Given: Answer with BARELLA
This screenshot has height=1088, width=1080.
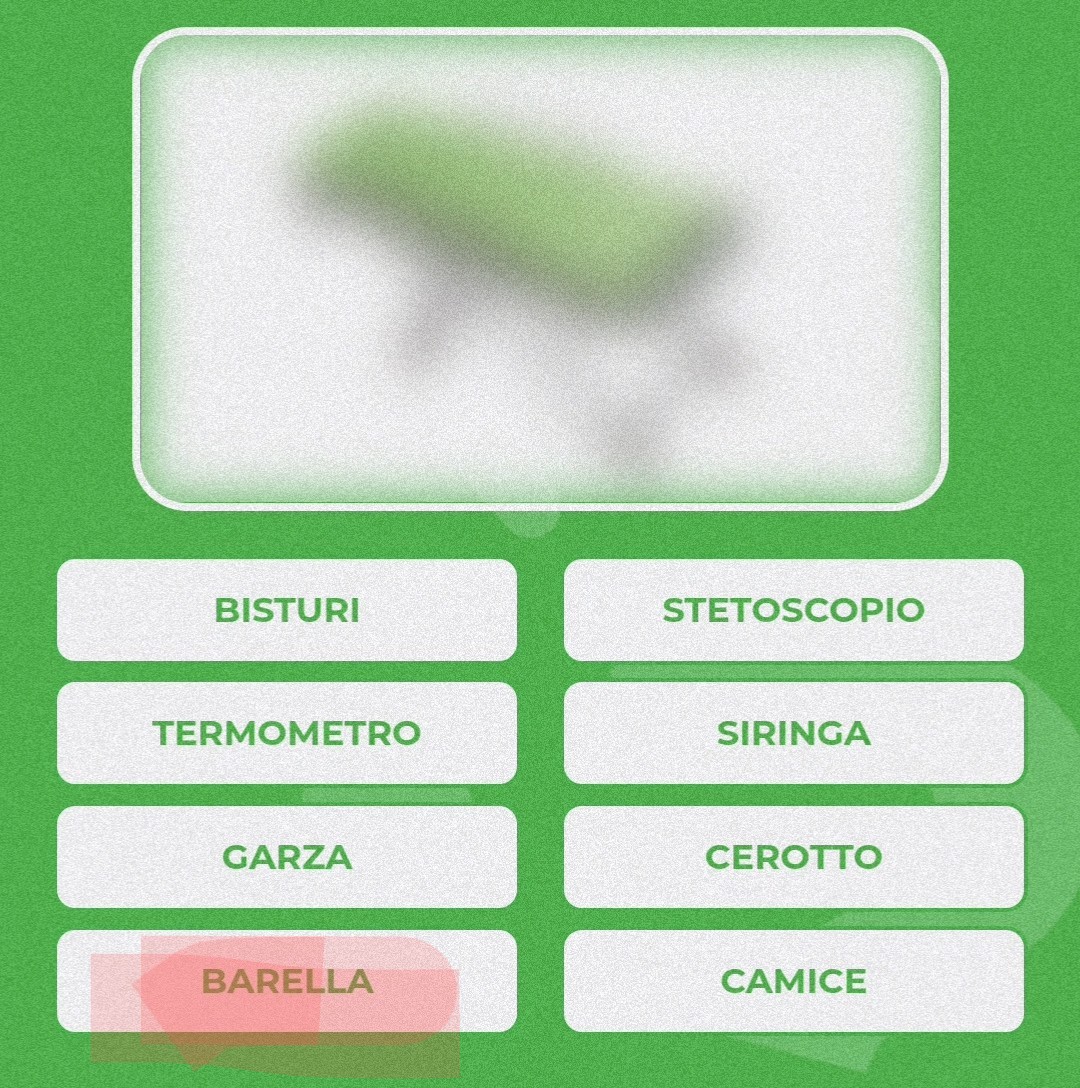Looking at the screenshot, I should tap(287, 981).
